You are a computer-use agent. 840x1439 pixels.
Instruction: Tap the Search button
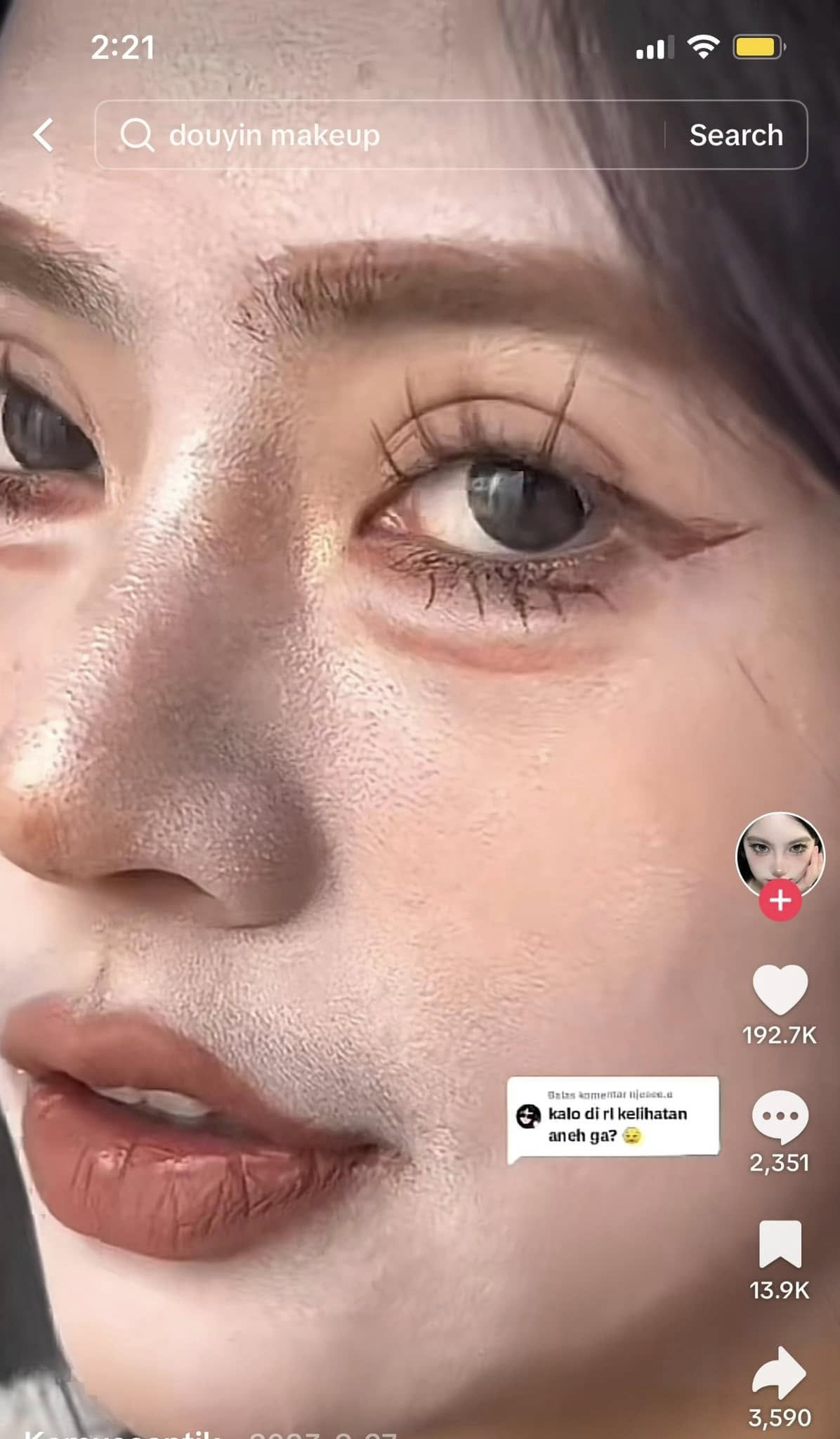pyautogui.click(x=735, y=135)
